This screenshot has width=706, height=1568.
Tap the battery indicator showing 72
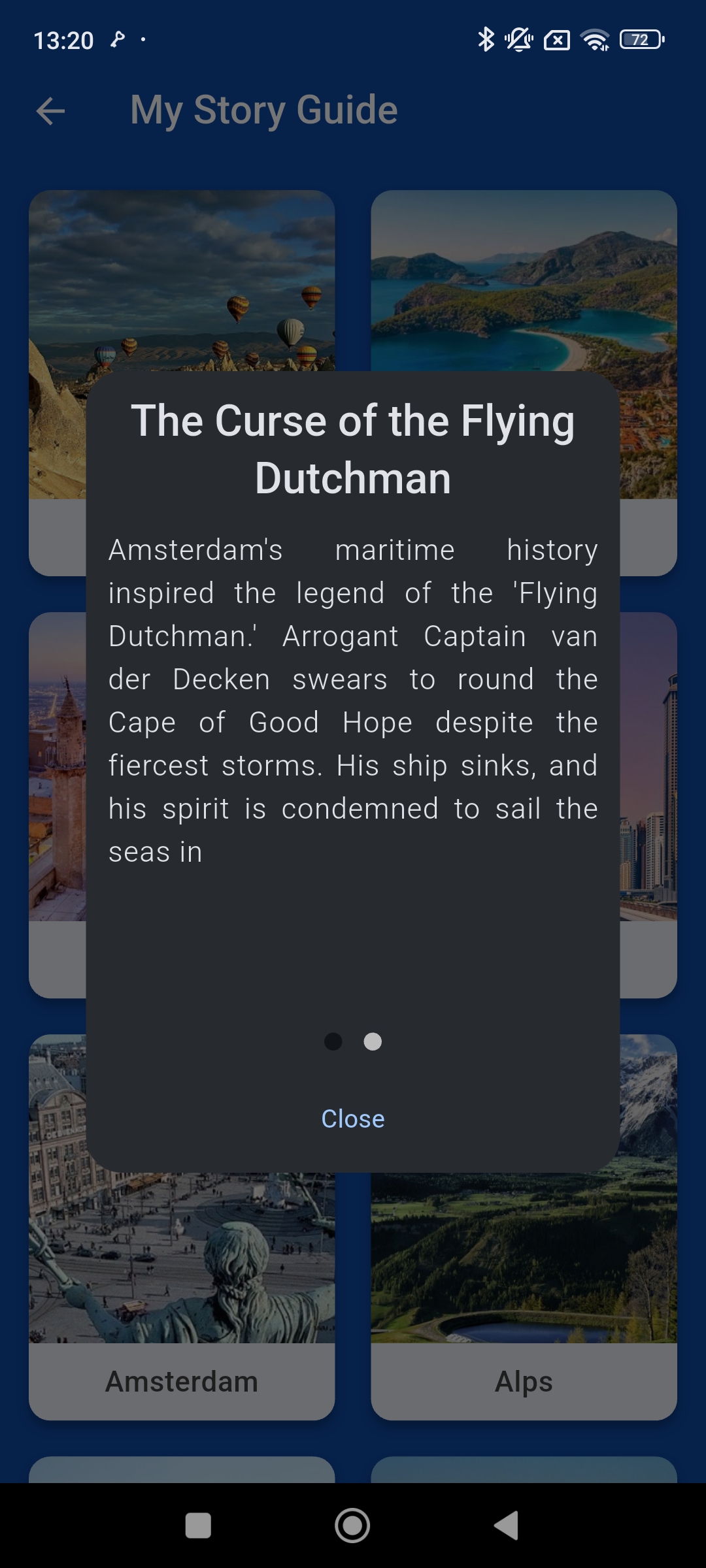point(641,41)
